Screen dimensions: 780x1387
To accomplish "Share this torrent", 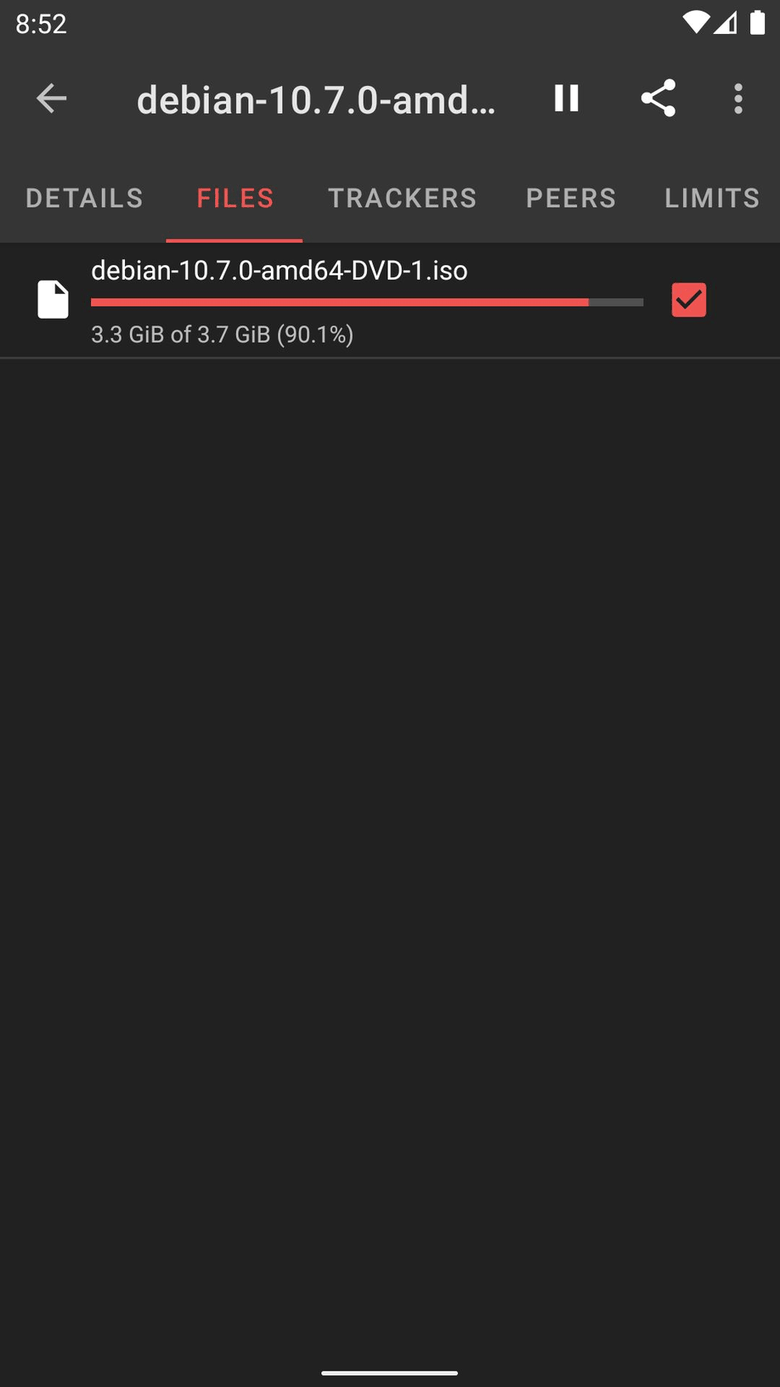I will point(658,98).
